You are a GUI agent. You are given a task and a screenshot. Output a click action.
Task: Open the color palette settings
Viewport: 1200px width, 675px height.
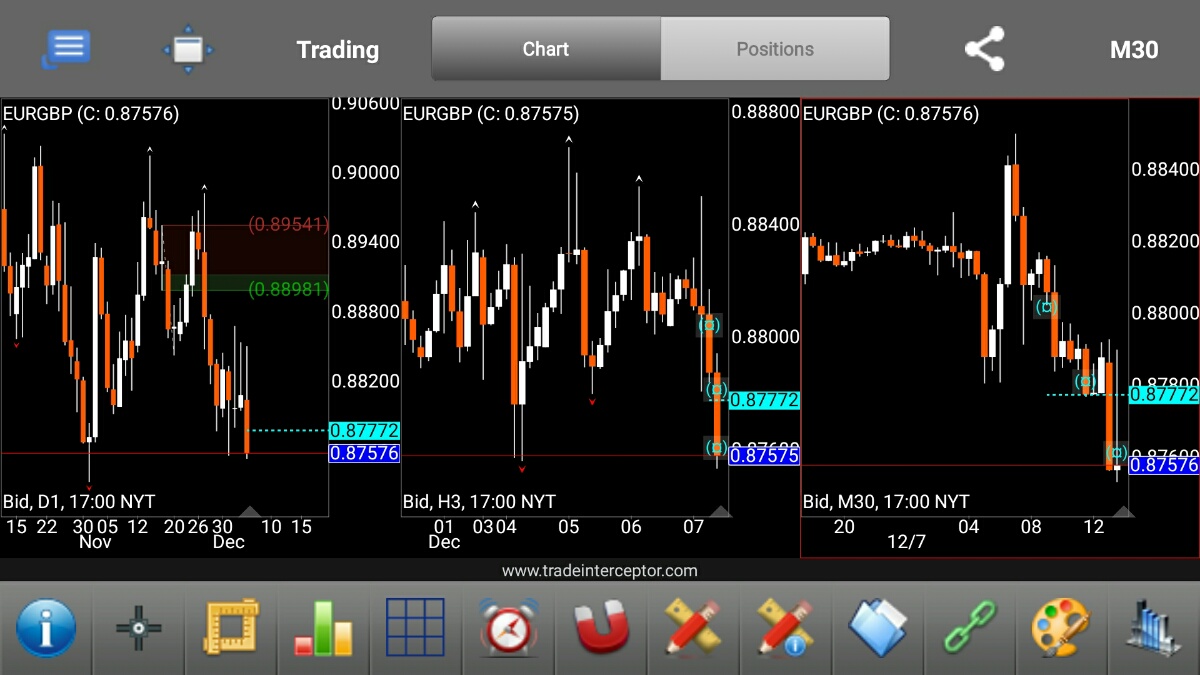(1061, 629)
